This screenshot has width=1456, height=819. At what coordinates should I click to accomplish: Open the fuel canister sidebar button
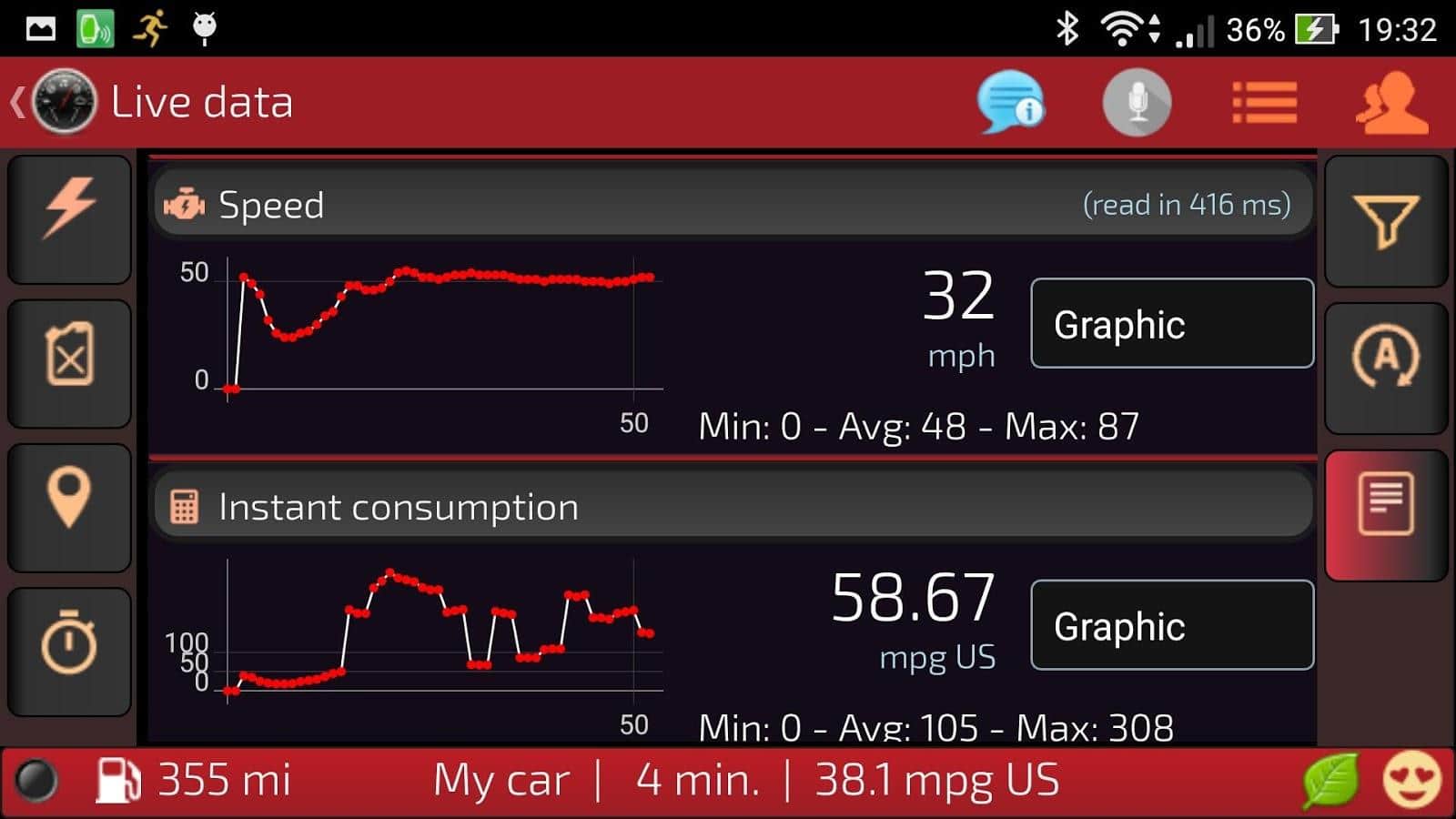pos(69,362)
